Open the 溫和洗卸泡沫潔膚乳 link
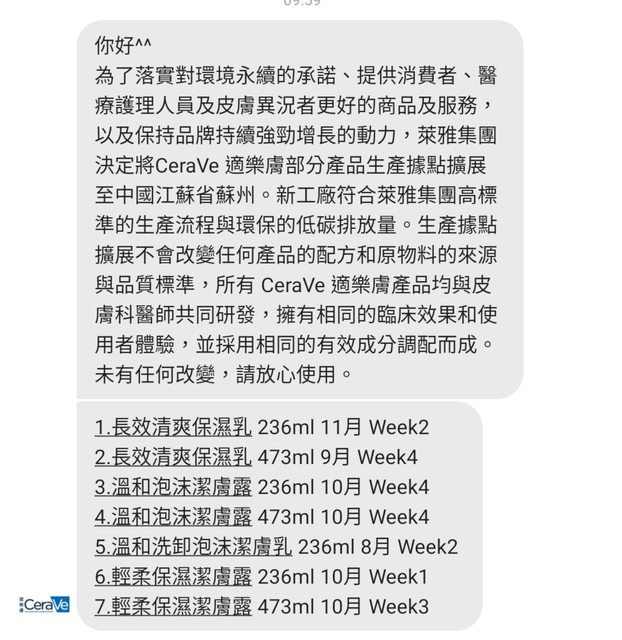Viewport: 622px width, 640px height. click(194, 547)
